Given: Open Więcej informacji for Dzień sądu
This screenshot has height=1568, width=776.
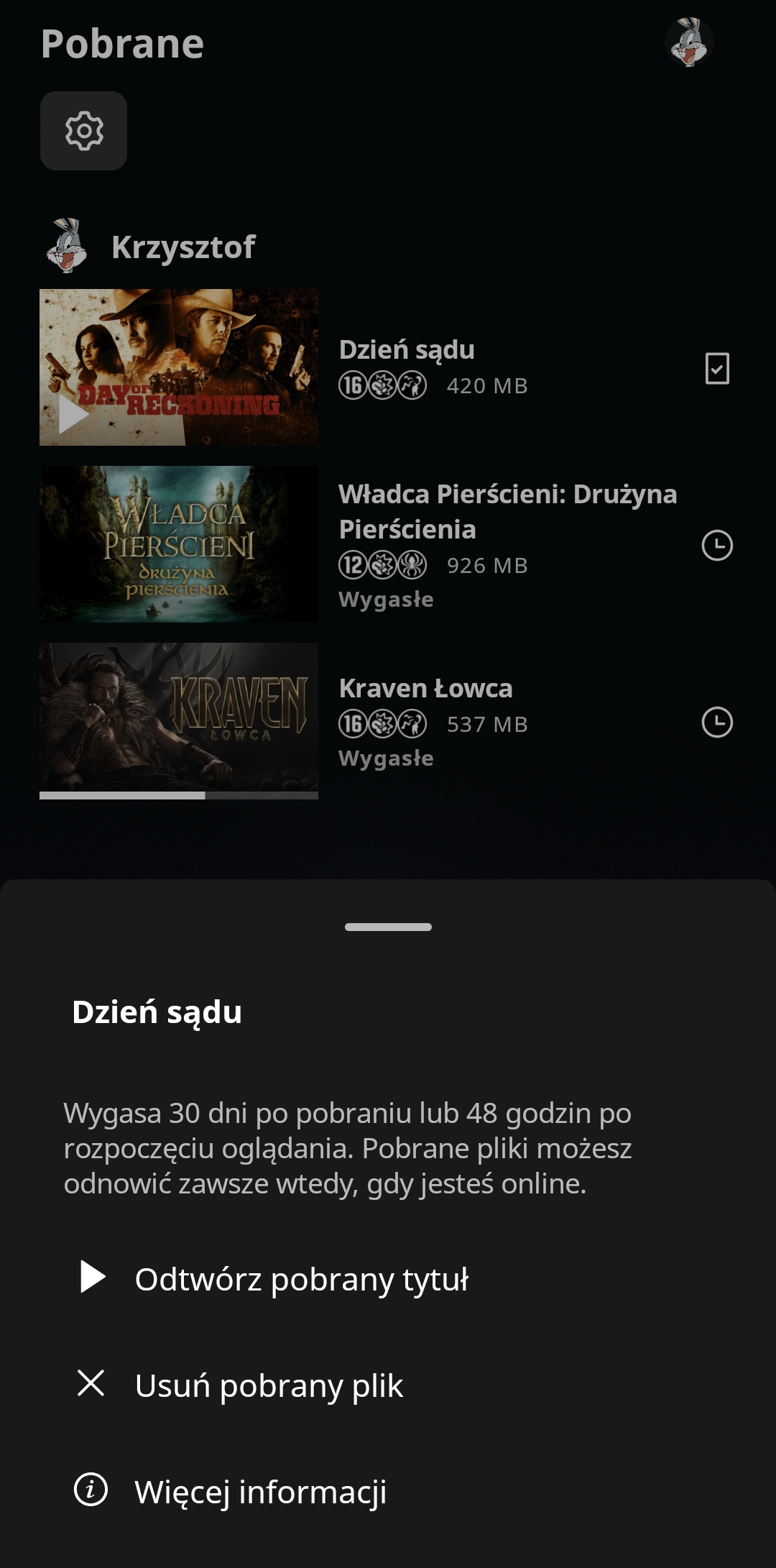Looking at the screenshot, I should pos(259,1492).
